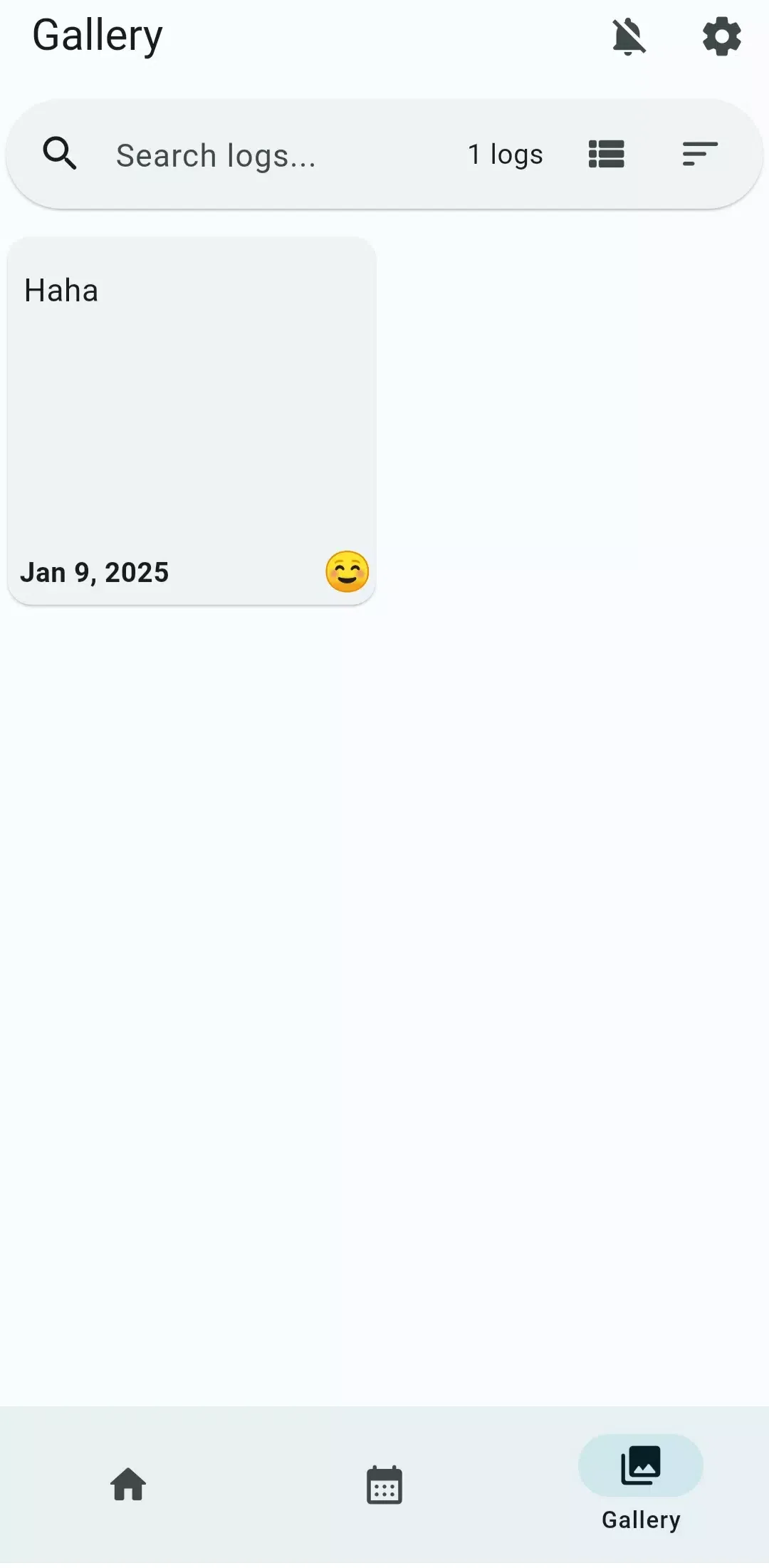The image size is (769, 1568).
Task: Switch display mode using layout toggle
Action: click(x=606, y=154)
